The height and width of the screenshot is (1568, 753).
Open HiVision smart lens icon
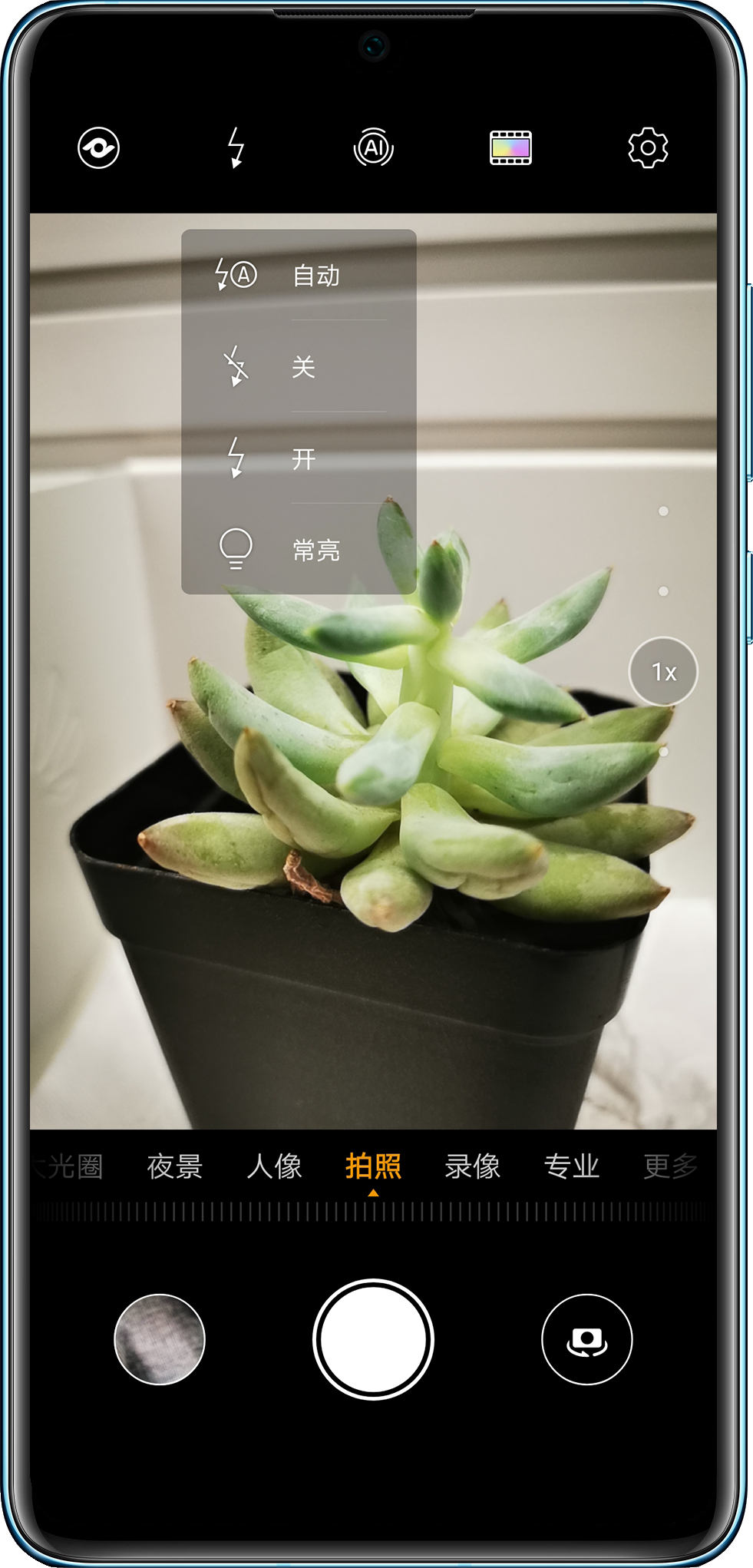point(99,147)
